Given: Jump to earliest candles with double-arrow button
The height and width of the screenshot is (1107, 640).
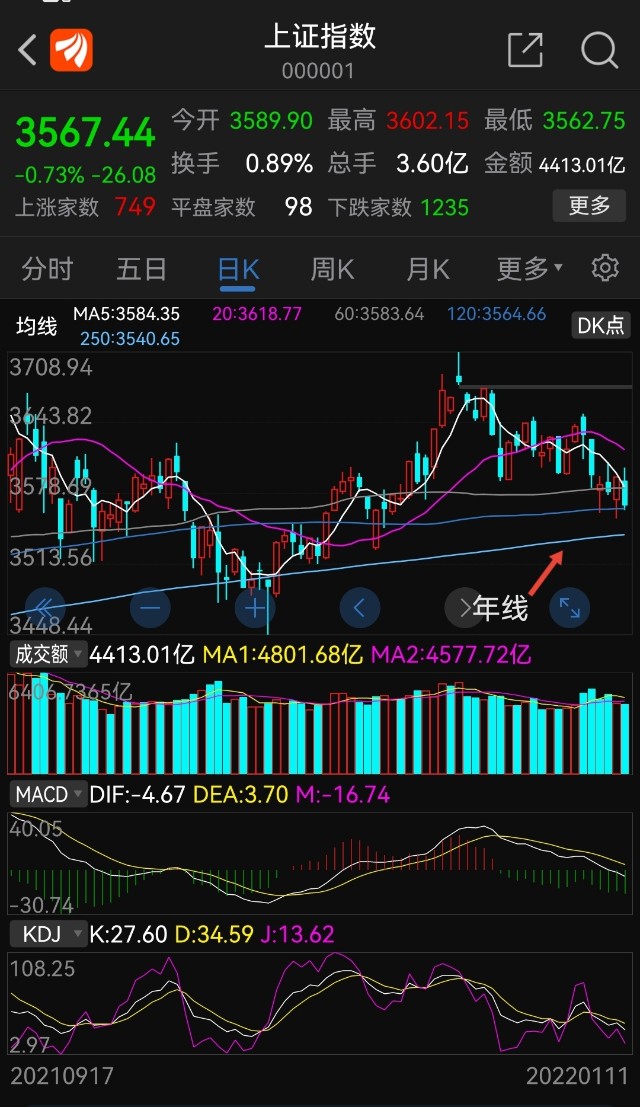Looking at the screenshot, I should tap(45, 607).
